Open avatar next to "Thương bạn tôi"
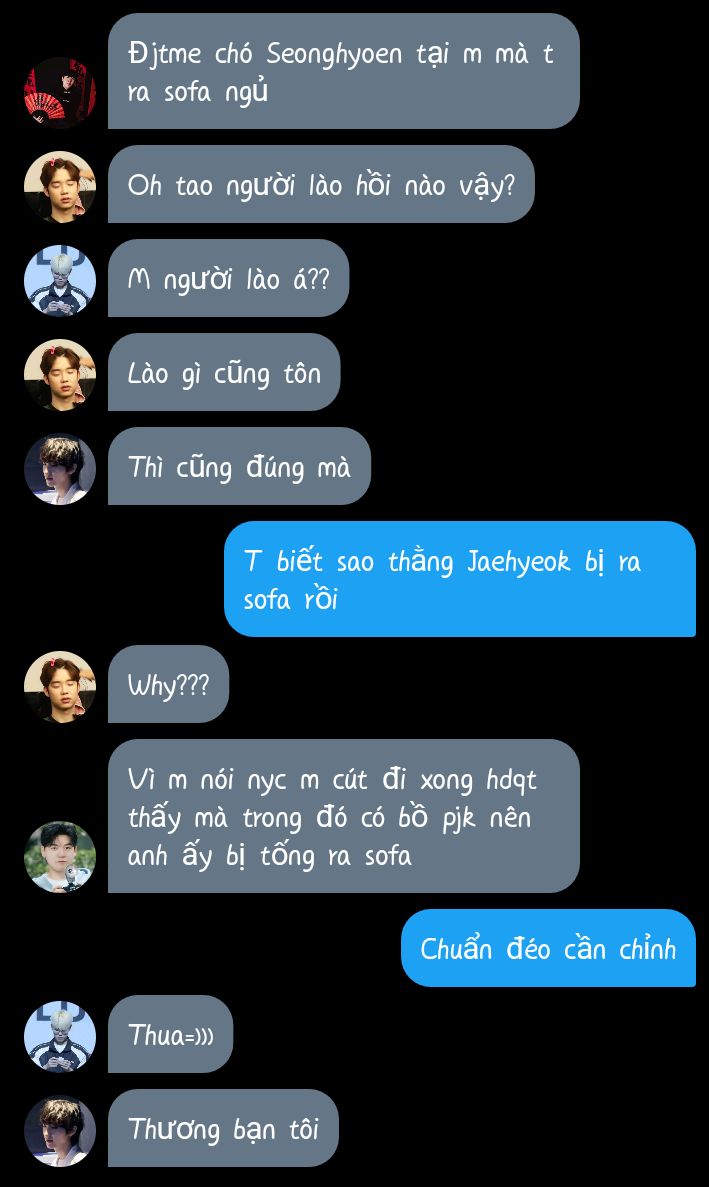This screenshot has height=1187, width=709. pos(61,1130)
